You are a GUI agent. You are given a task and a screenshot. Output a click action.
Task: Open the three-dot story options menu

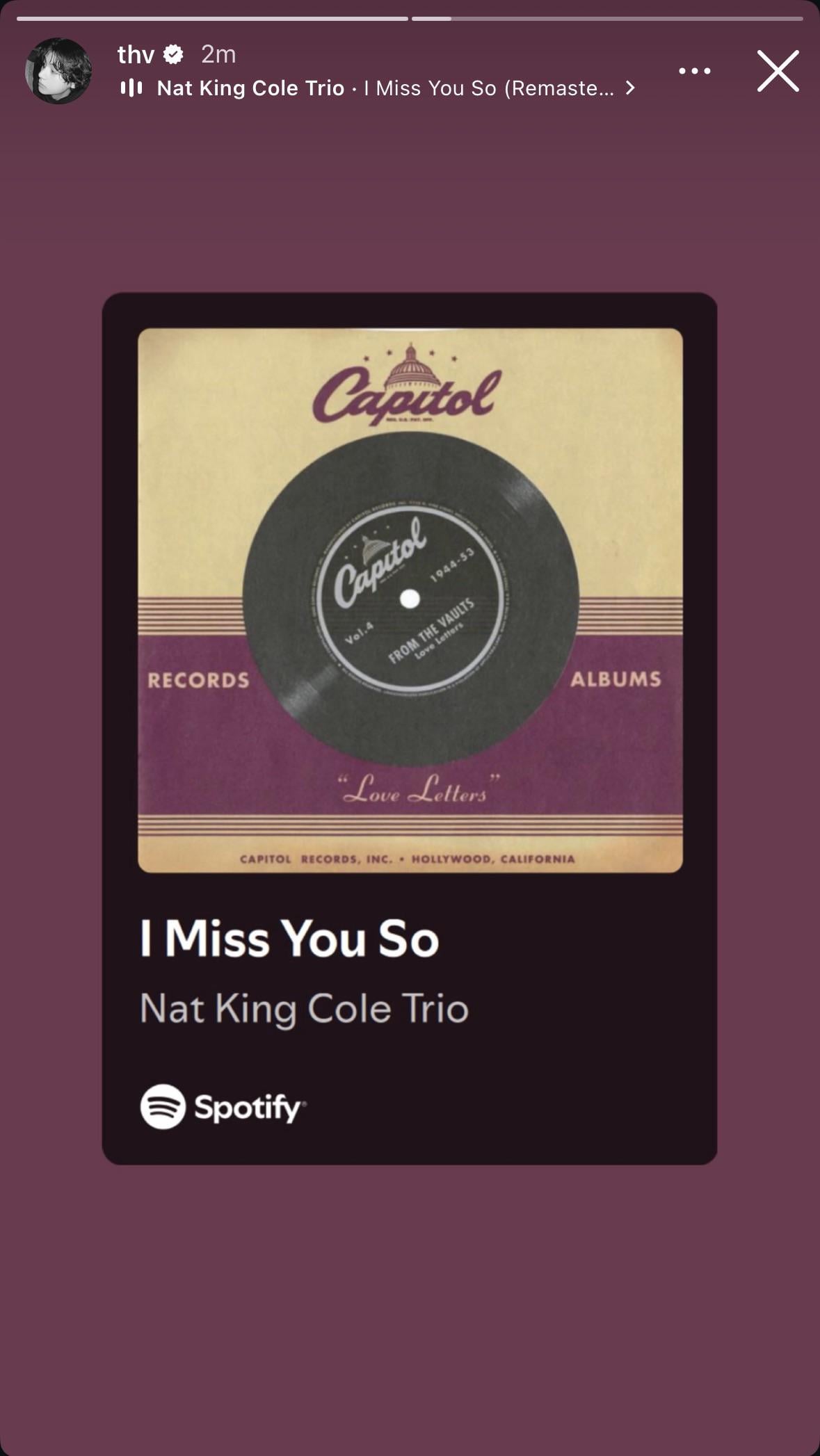click(694, 71)
